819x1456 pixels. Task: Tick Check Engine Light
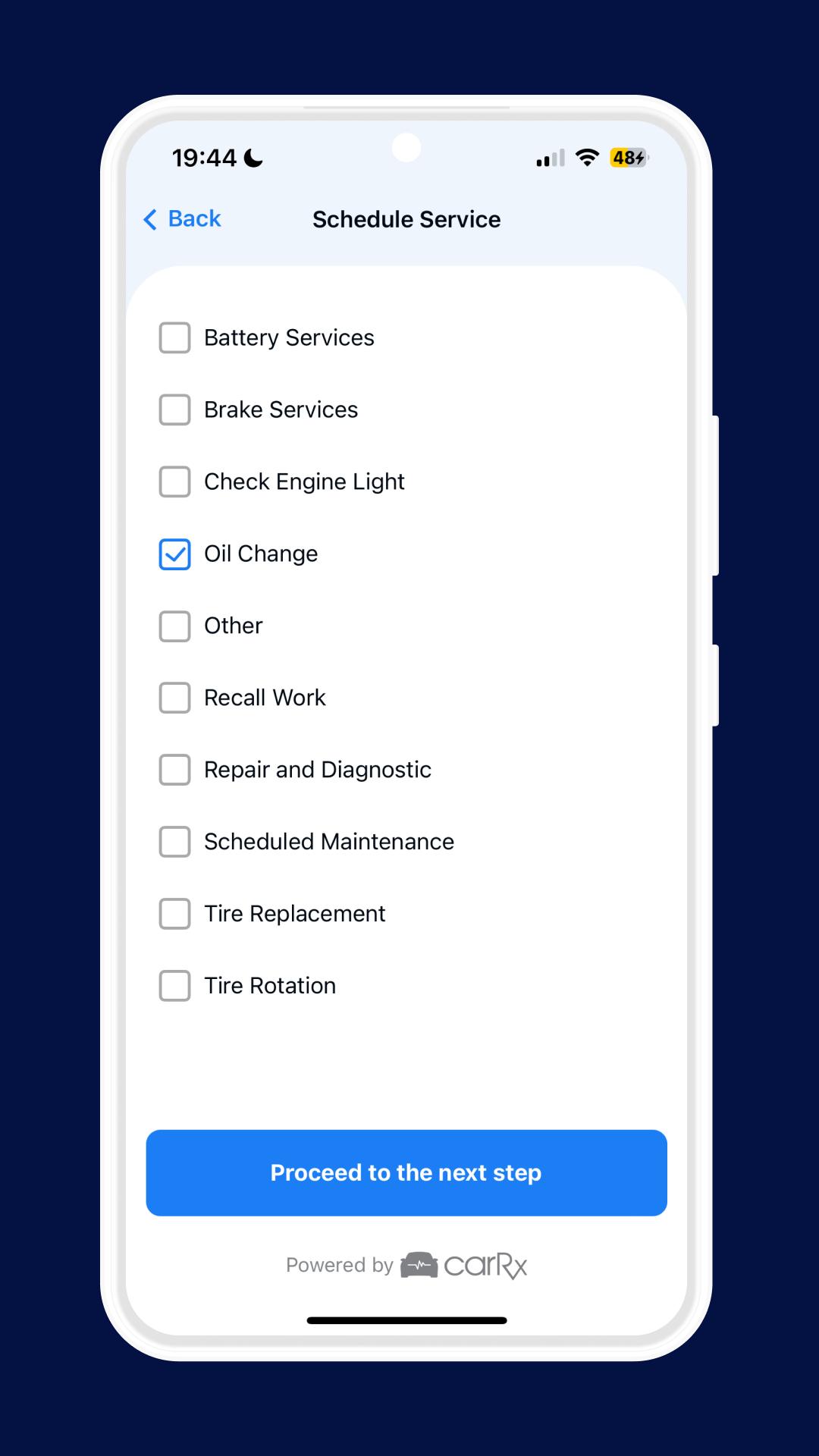coord(174,482)
